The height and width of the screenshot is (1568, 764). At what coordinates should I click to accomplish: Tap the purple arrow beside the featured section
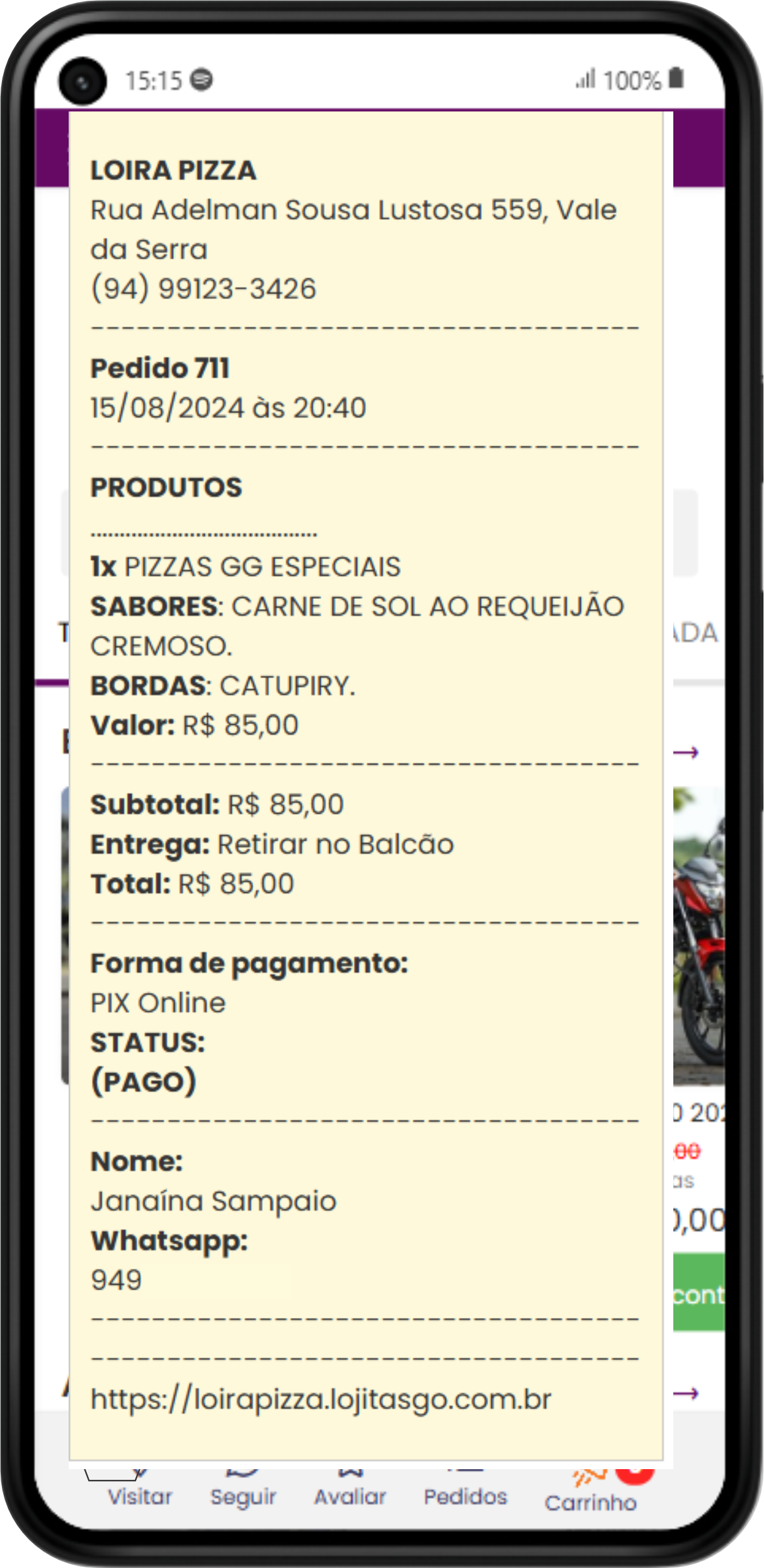point(687,753)
